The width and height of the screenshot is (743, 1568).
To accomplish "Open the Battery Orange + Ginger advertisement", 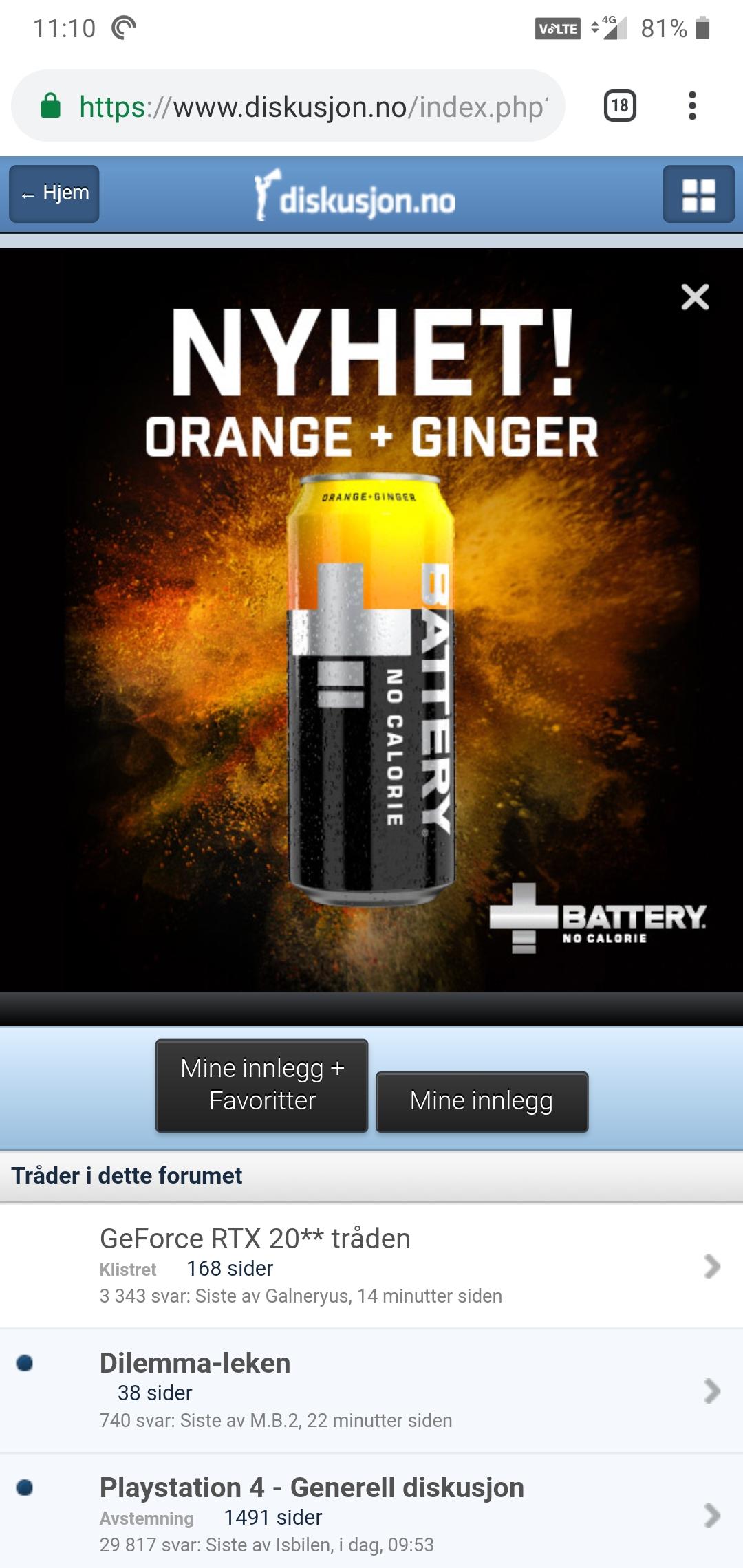I will pos(371,620).
